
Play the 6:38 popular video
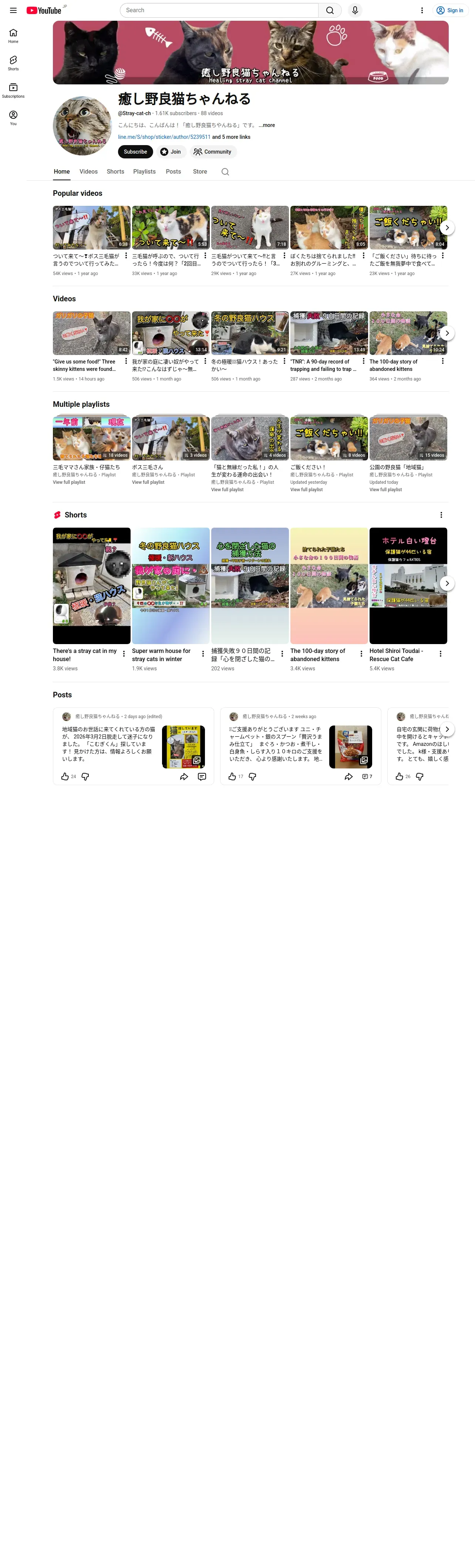pos(92,228)
